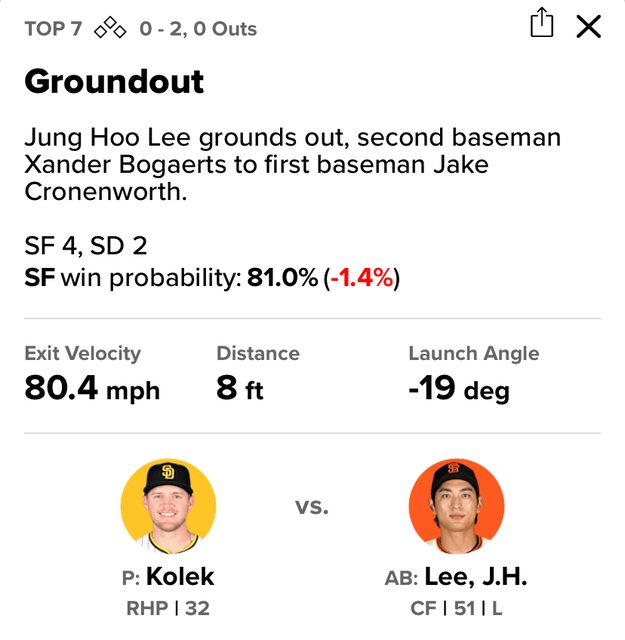Image resolution: width=625 pixels, height=640 pixels.
Task: Share this groundout play
Action: 541,24
